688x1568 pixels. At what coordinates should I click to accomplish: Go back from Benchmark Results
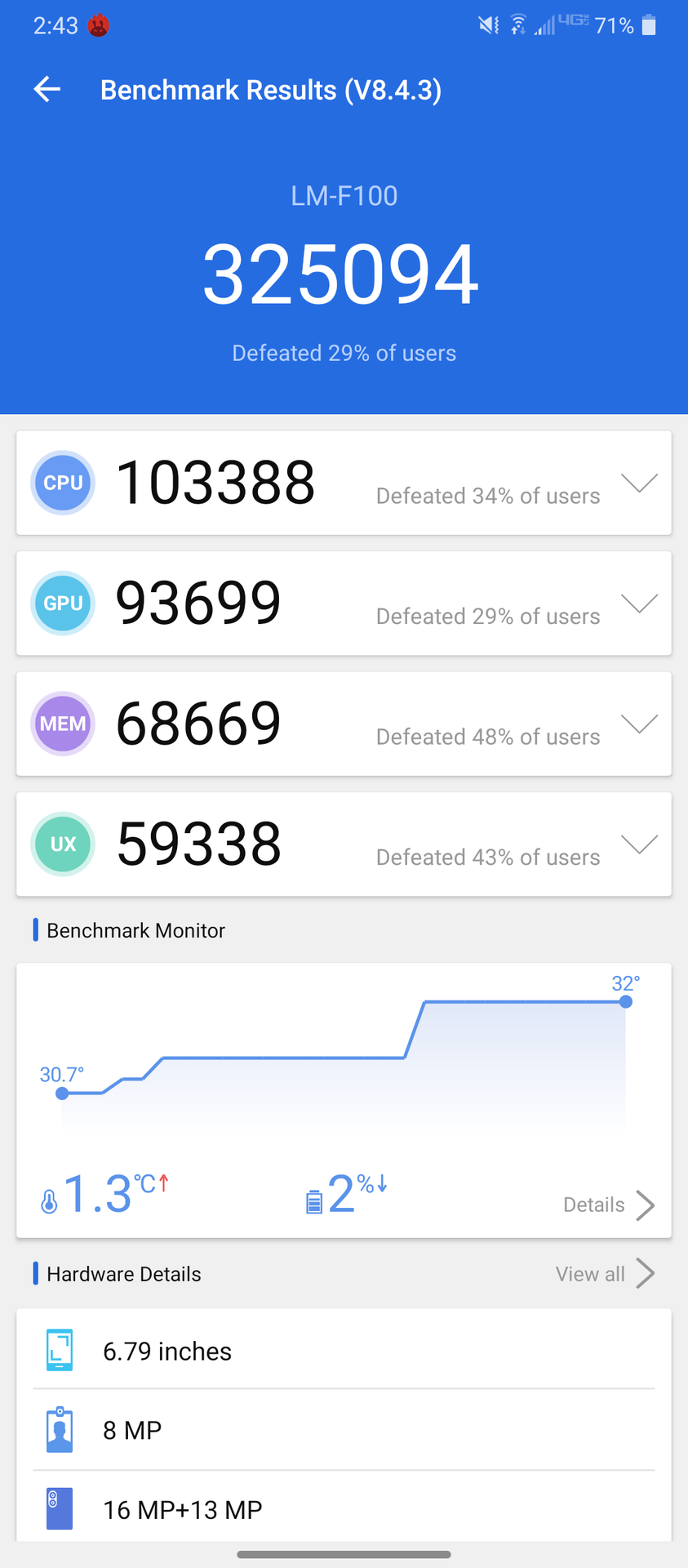click(x=47, y=89)
